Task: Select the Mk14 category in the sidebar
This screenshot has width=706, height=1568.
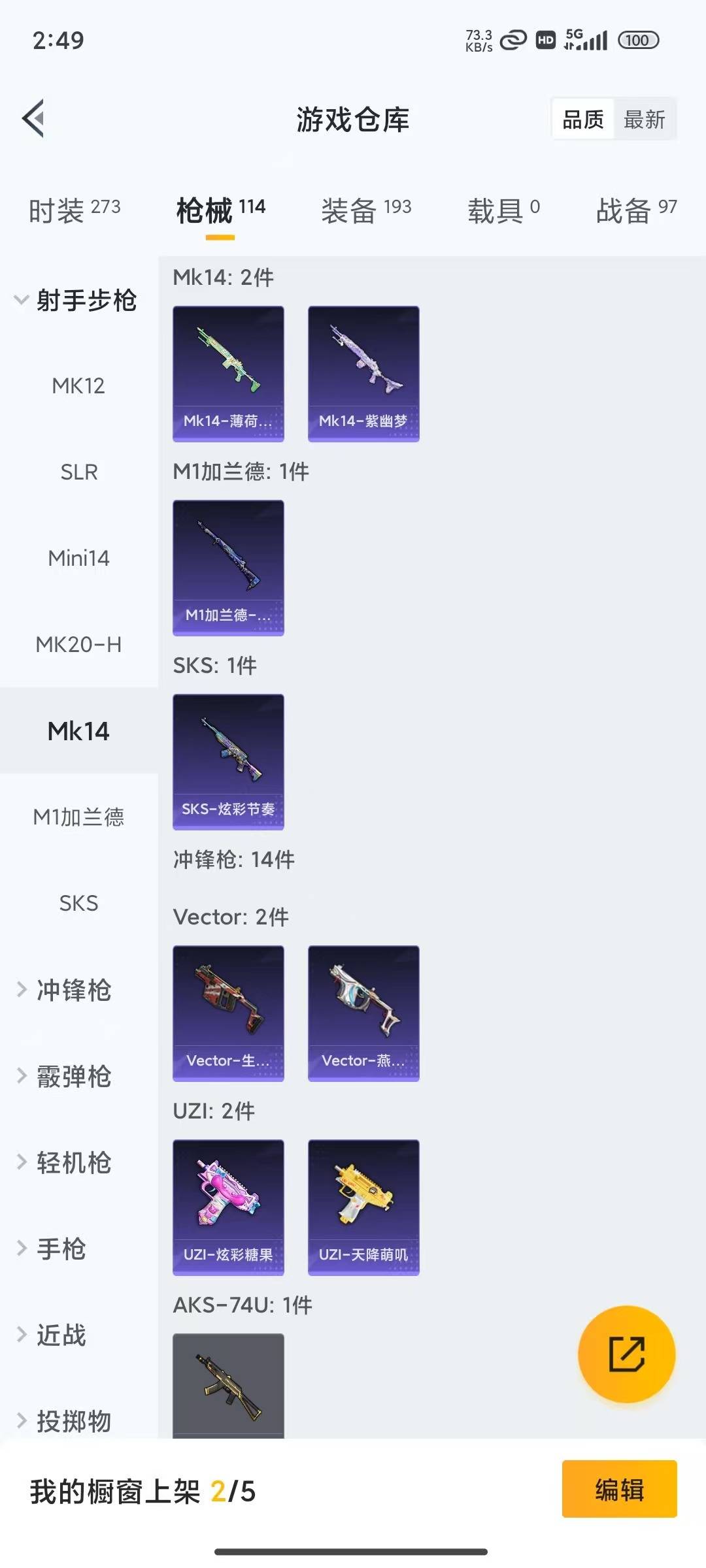Action: [x=78, y=732]
